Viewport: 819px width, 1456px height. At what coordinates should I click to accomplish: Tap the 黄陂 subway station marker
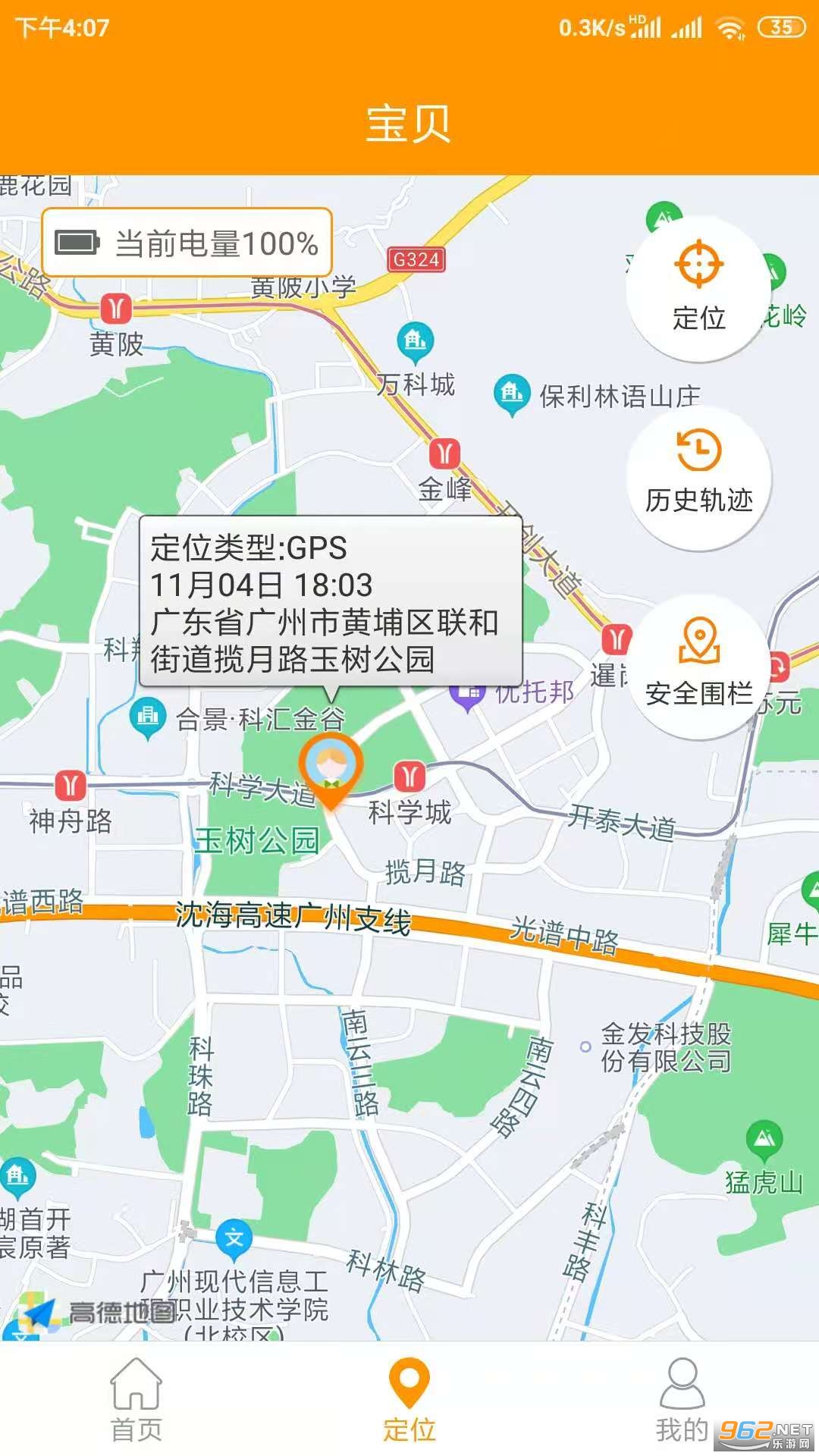[118, 307]
